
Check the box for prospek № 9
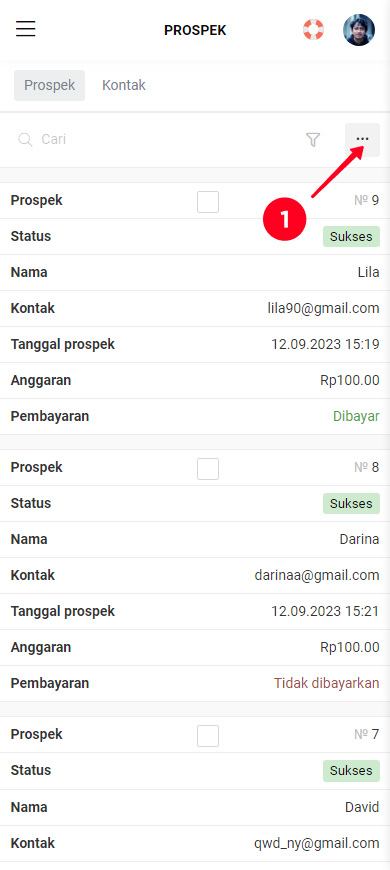208,202
